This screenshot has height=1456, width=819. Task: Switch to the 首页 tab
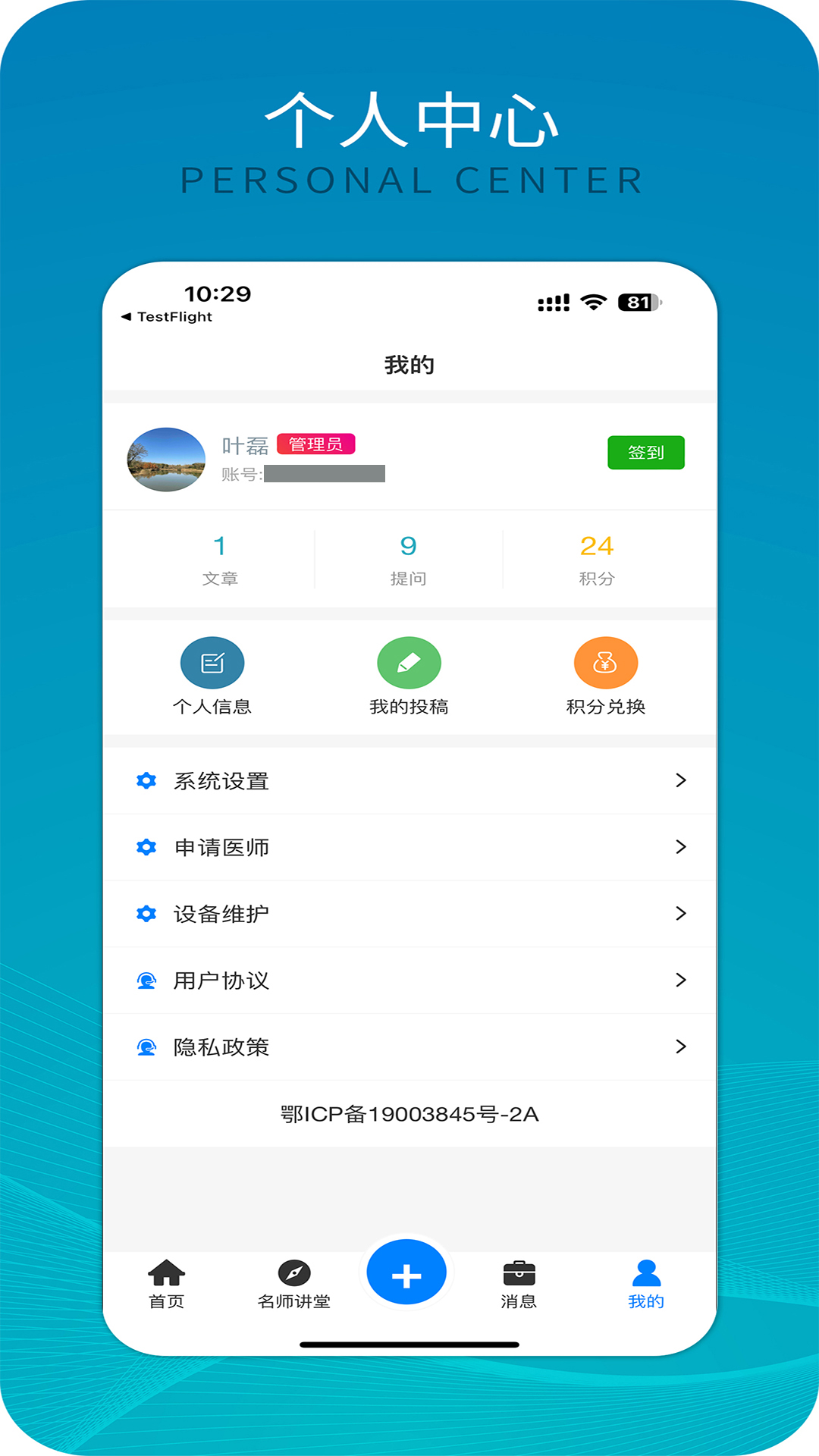[x=165, y=1282]
